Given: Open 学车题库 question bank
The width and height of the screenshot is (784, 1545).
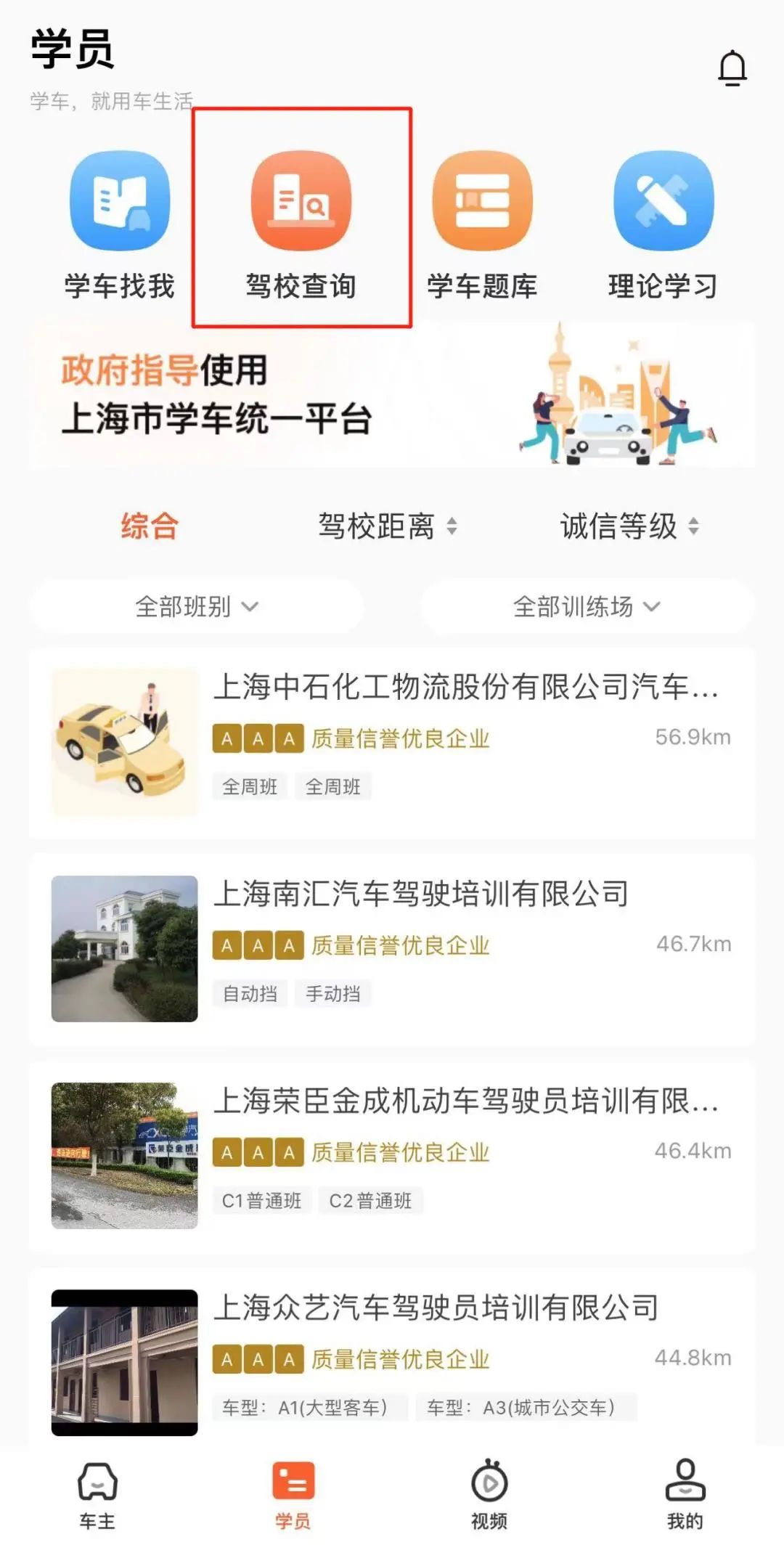Looking at the screenshot, I should tap(482, 225).
